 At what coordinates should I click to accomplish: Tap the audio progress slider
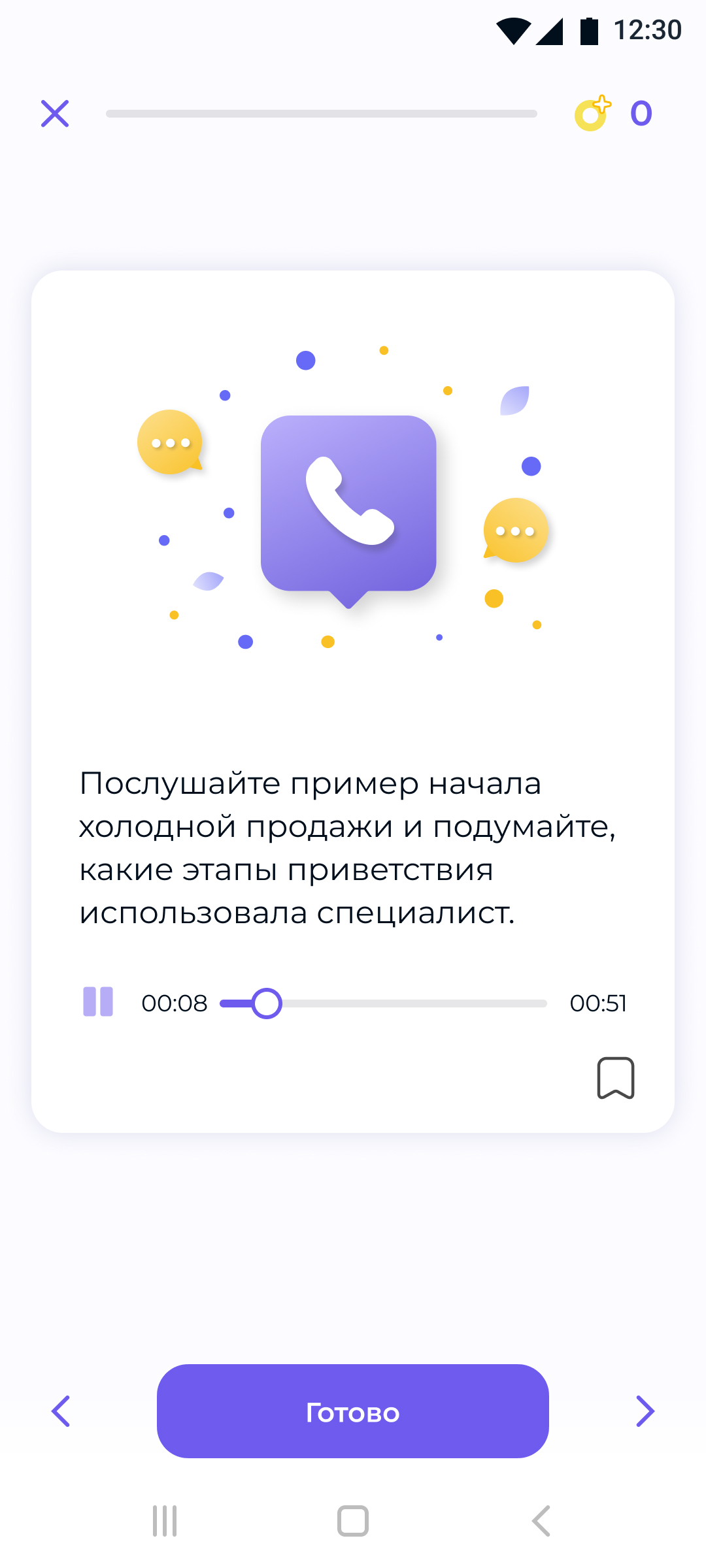[383, 1004]
